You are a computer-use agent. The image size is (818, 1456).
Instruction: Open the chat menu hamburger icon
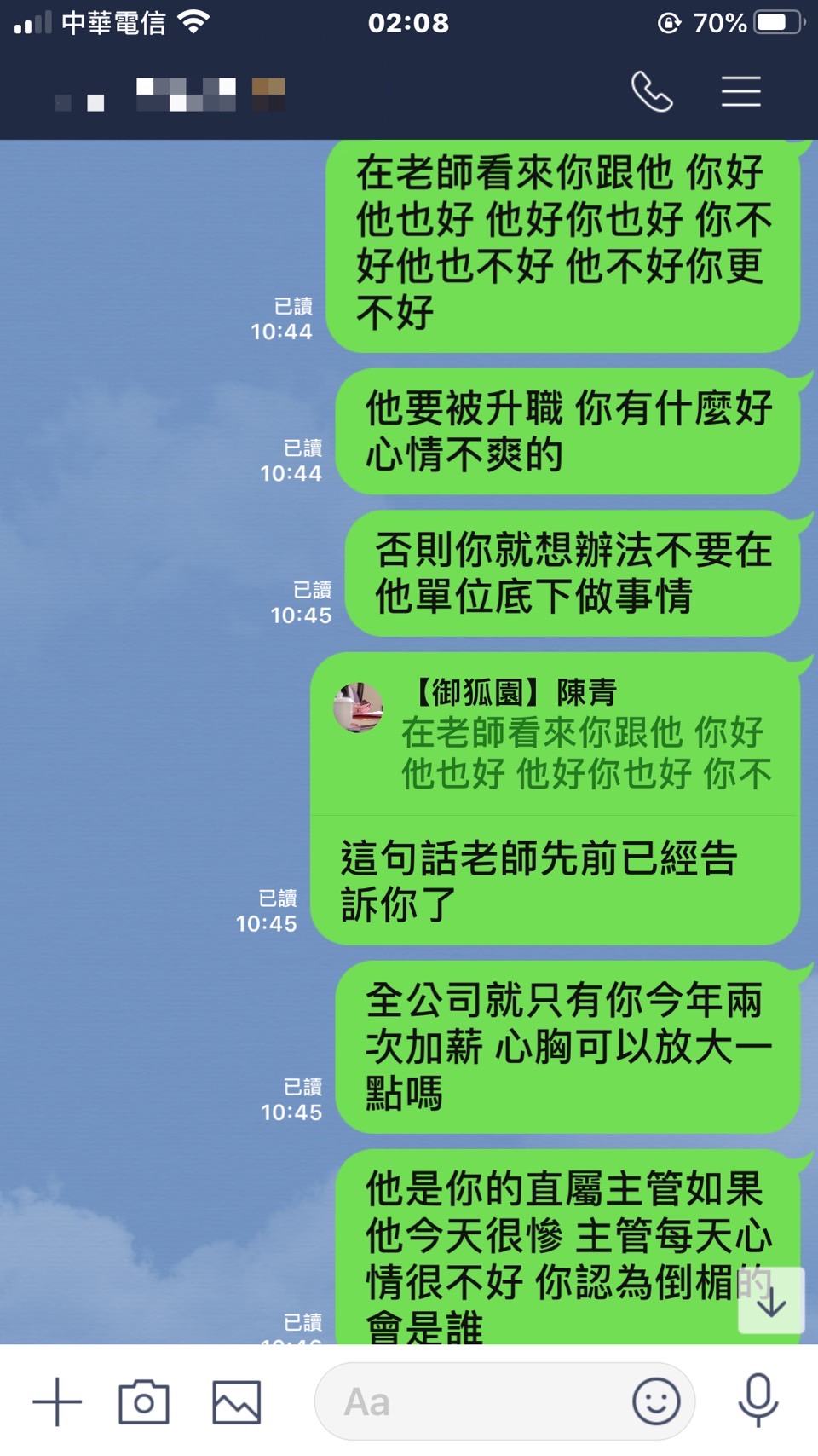740,91
